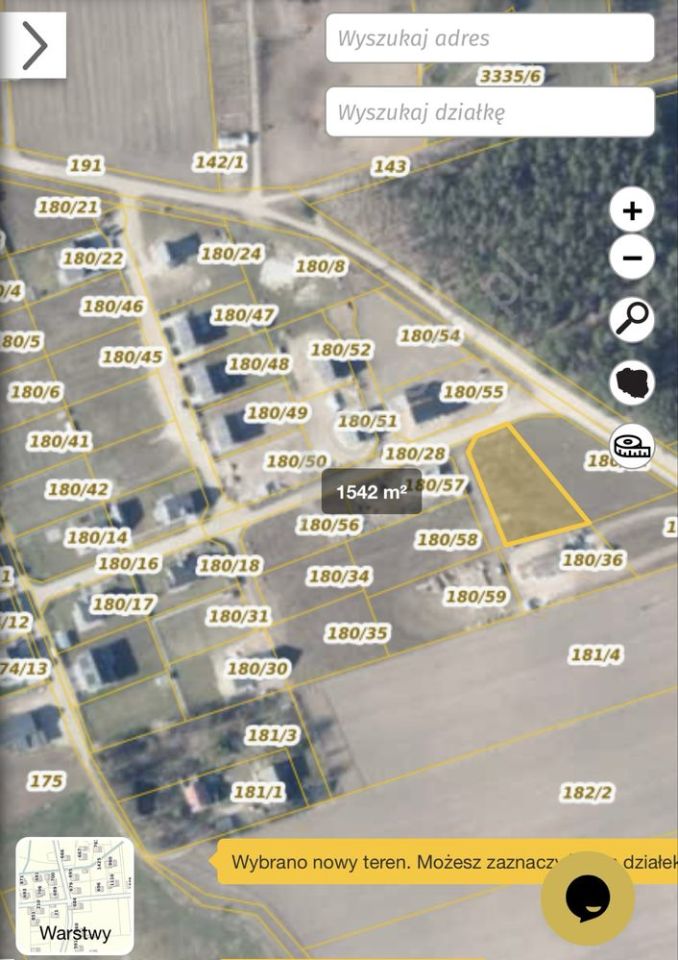
Task: Open the chat support bubble
Action: tap(588, 898)
